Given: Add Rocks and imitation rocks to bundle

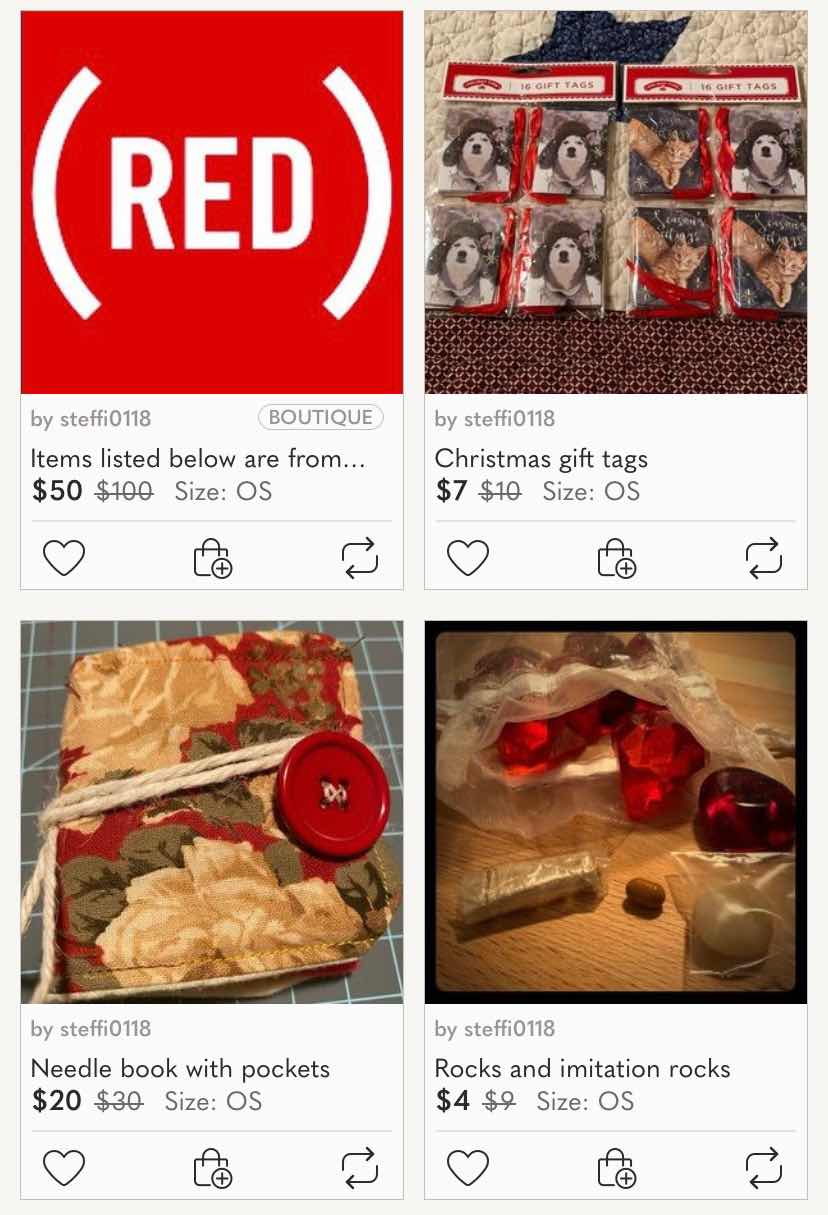Looking at the screenshot, I should [x=615, y=1168].
